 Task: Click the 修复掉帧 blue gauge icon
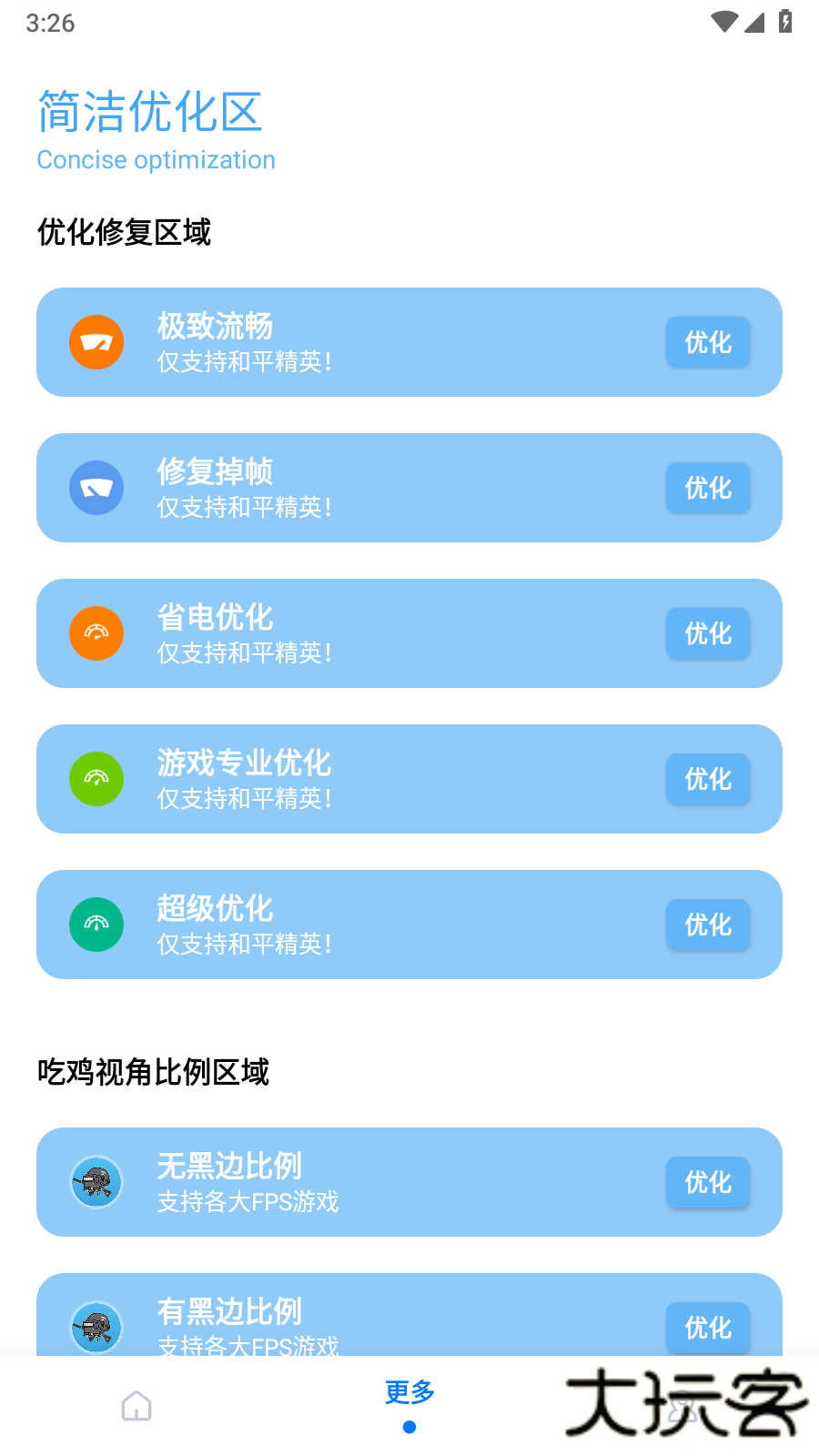click(96, 488)
